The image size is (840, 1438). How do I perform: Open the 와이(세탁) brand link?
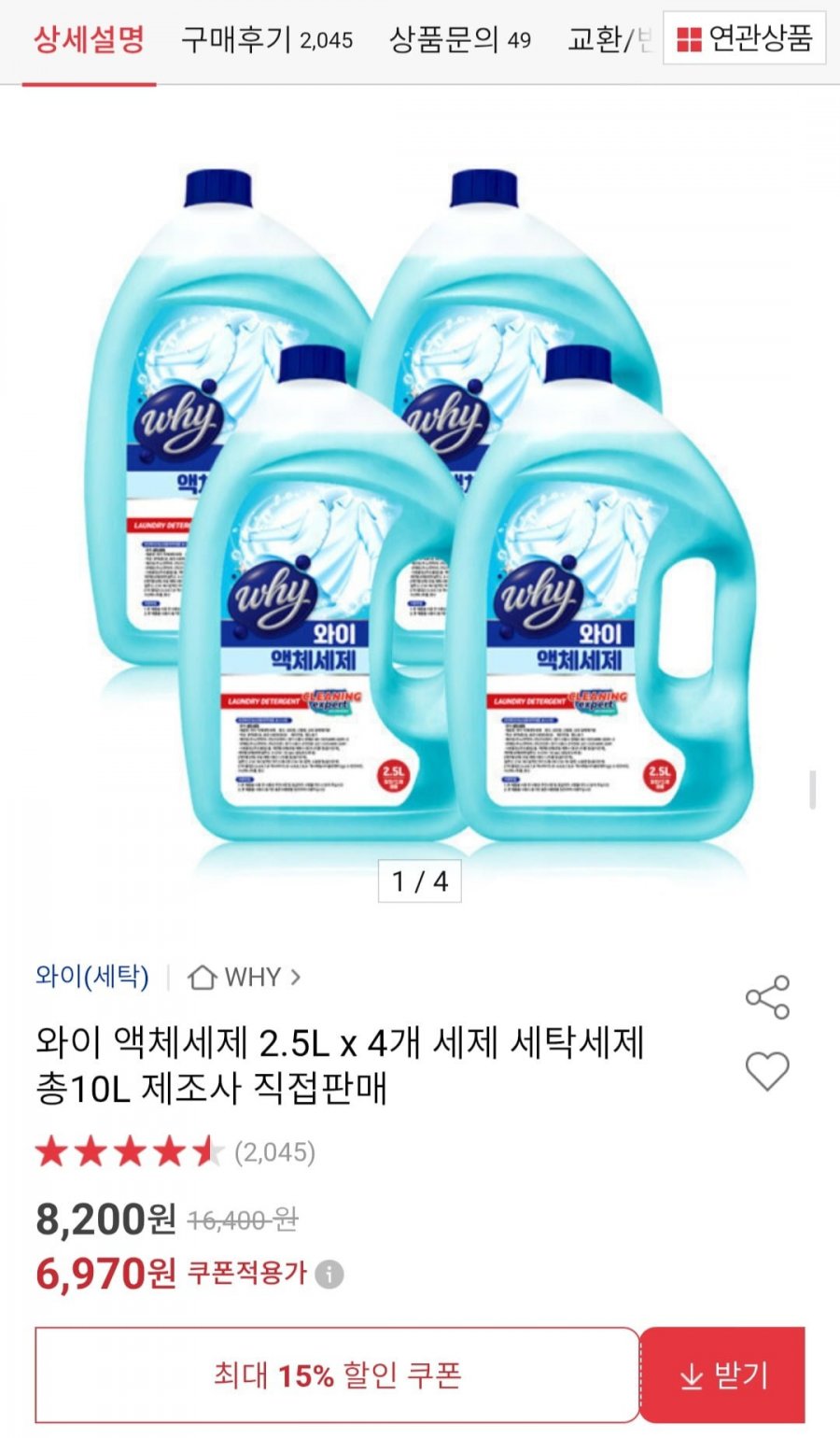pos(91,977)
